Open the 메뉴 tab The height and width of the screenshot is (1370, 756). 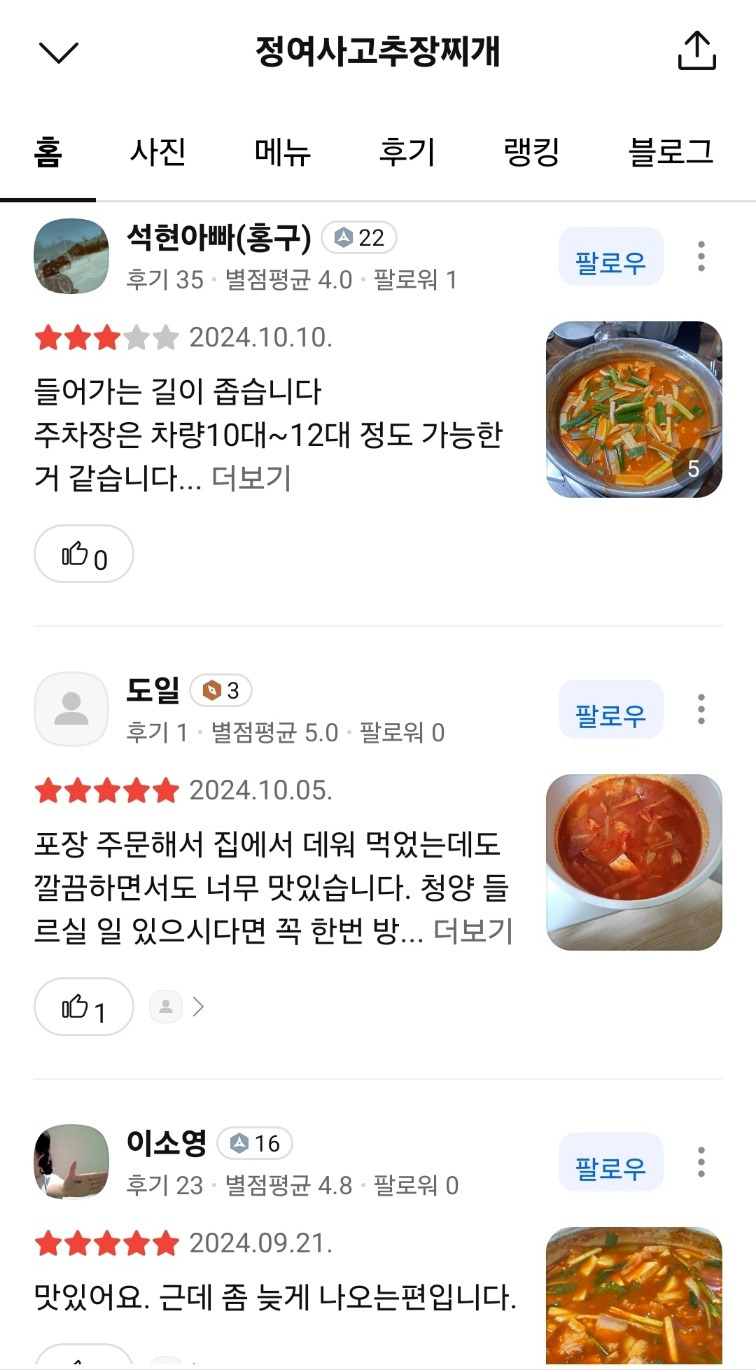(x=283, y=152)
